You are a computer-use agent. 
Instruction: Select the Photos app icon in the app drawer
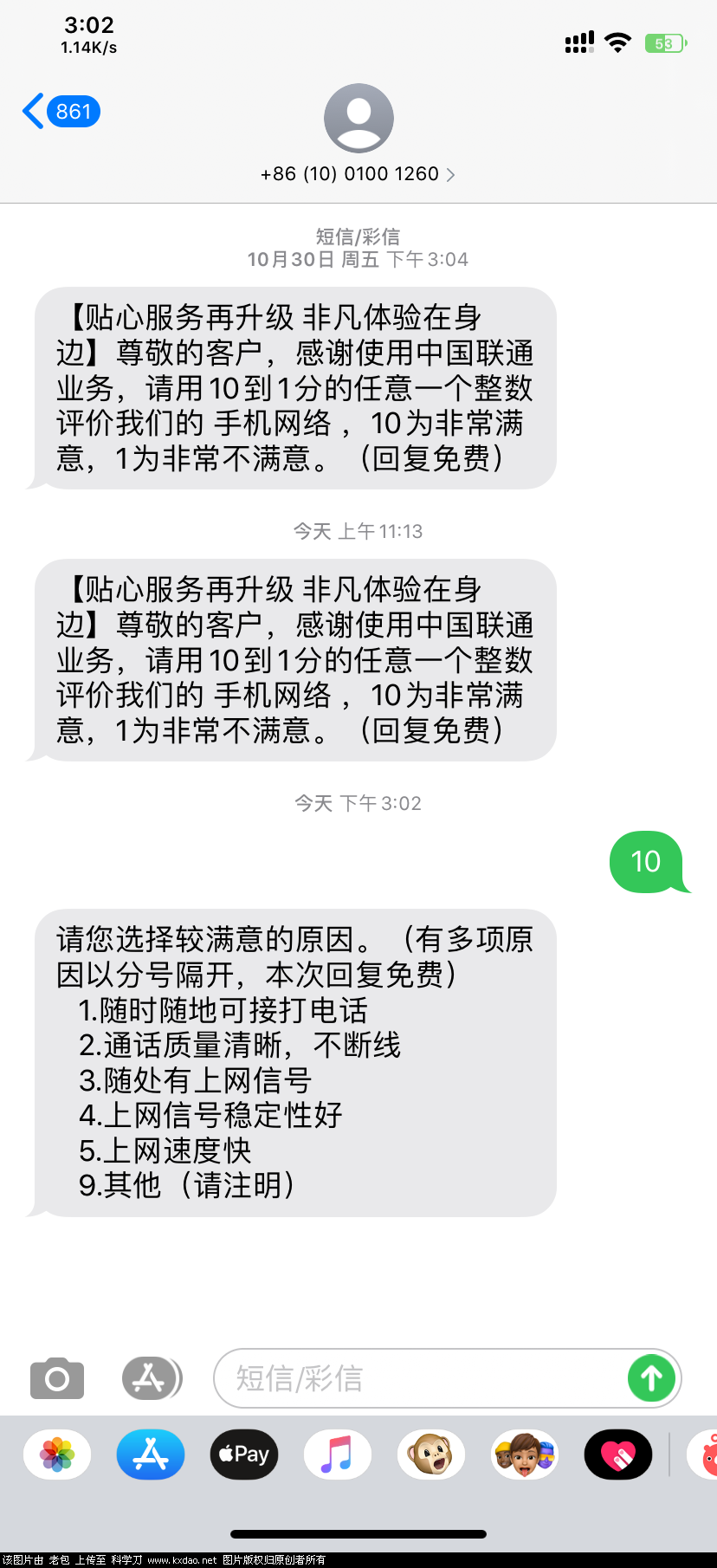(x=56, y=1454)
